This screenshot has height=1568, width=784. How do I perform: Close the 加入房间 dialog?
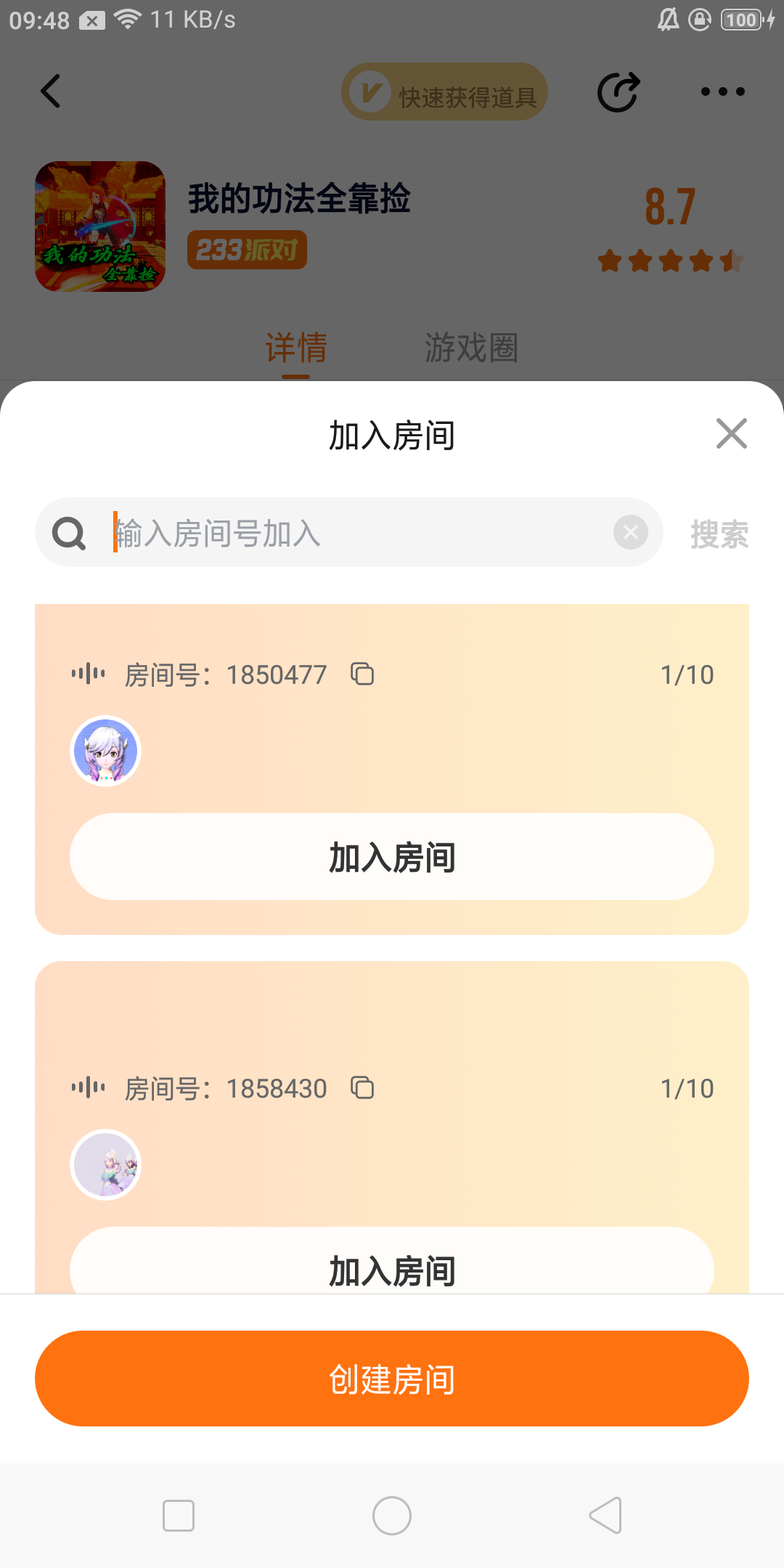click(x=731, y=434)
